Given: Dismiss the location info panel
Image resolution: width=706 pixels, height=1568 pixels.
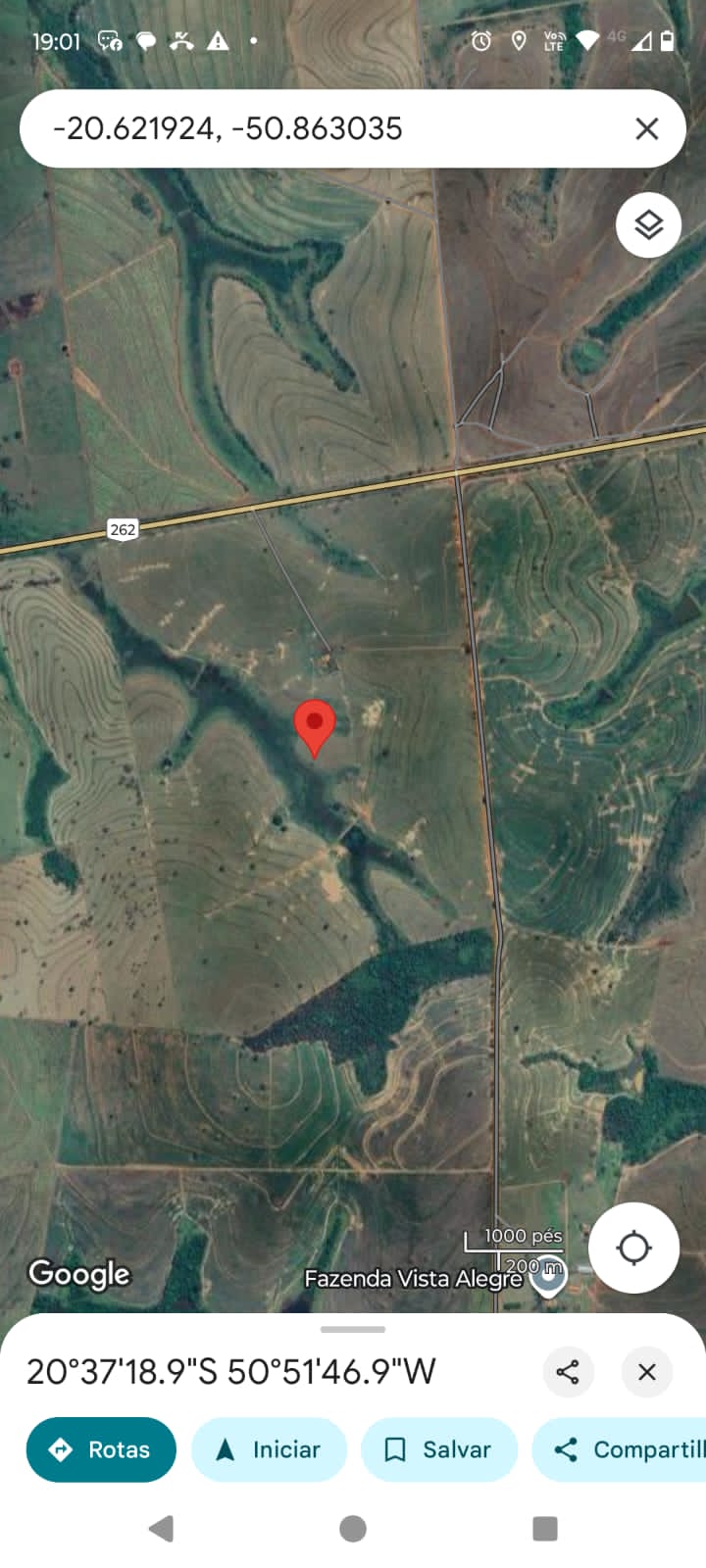Looking at the screenshot, I should point(647,1371).
